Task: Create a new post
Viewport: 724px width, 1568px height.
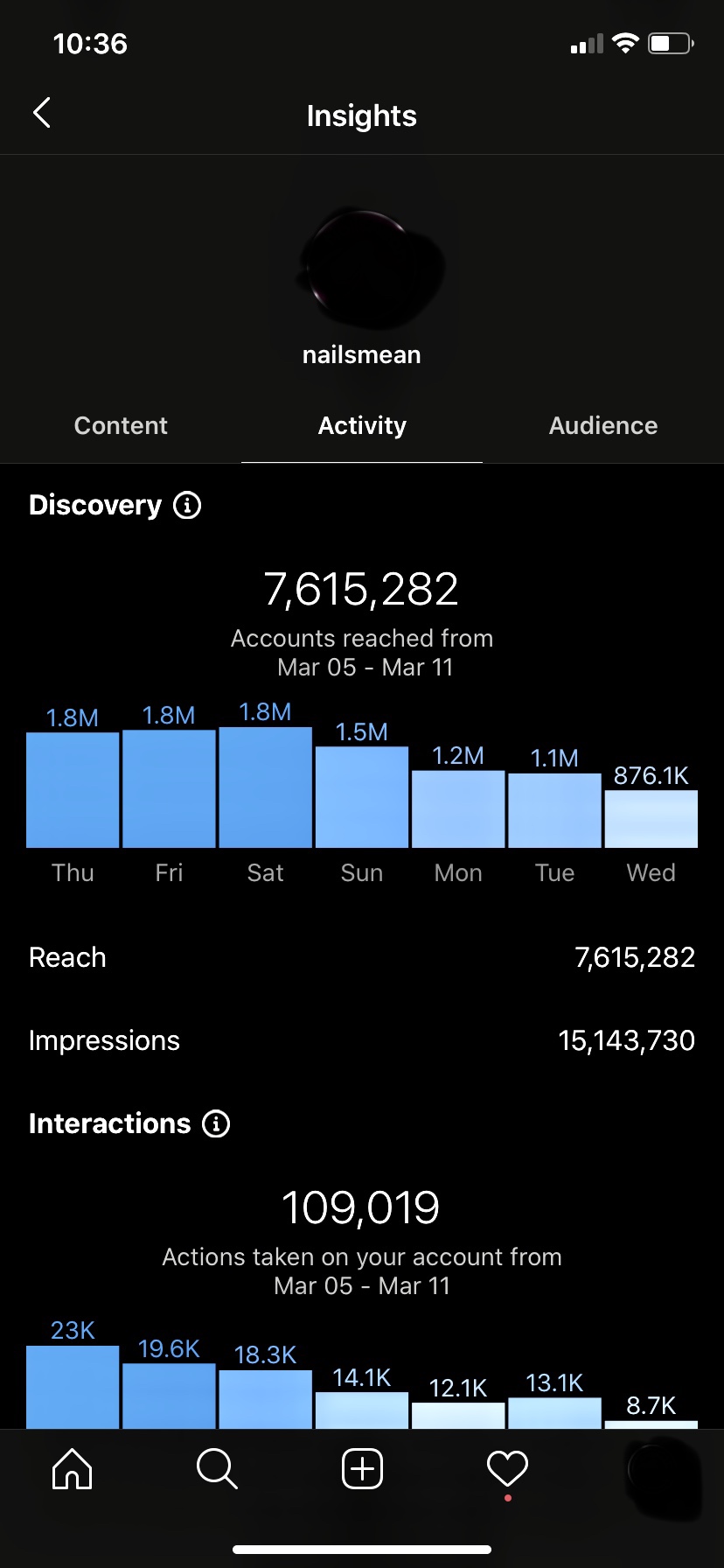Action: 362,1469
